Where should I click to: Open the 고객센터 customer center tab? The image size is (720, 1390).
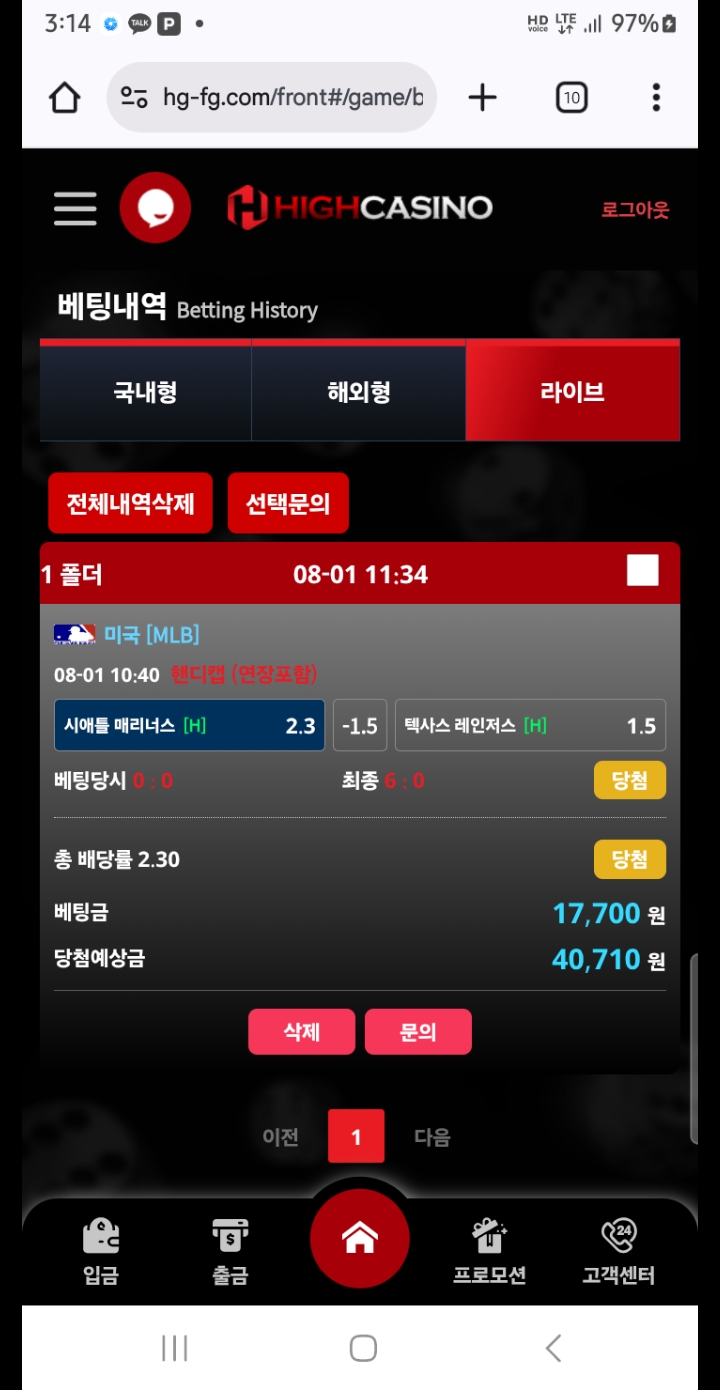tap(619, 1251)
